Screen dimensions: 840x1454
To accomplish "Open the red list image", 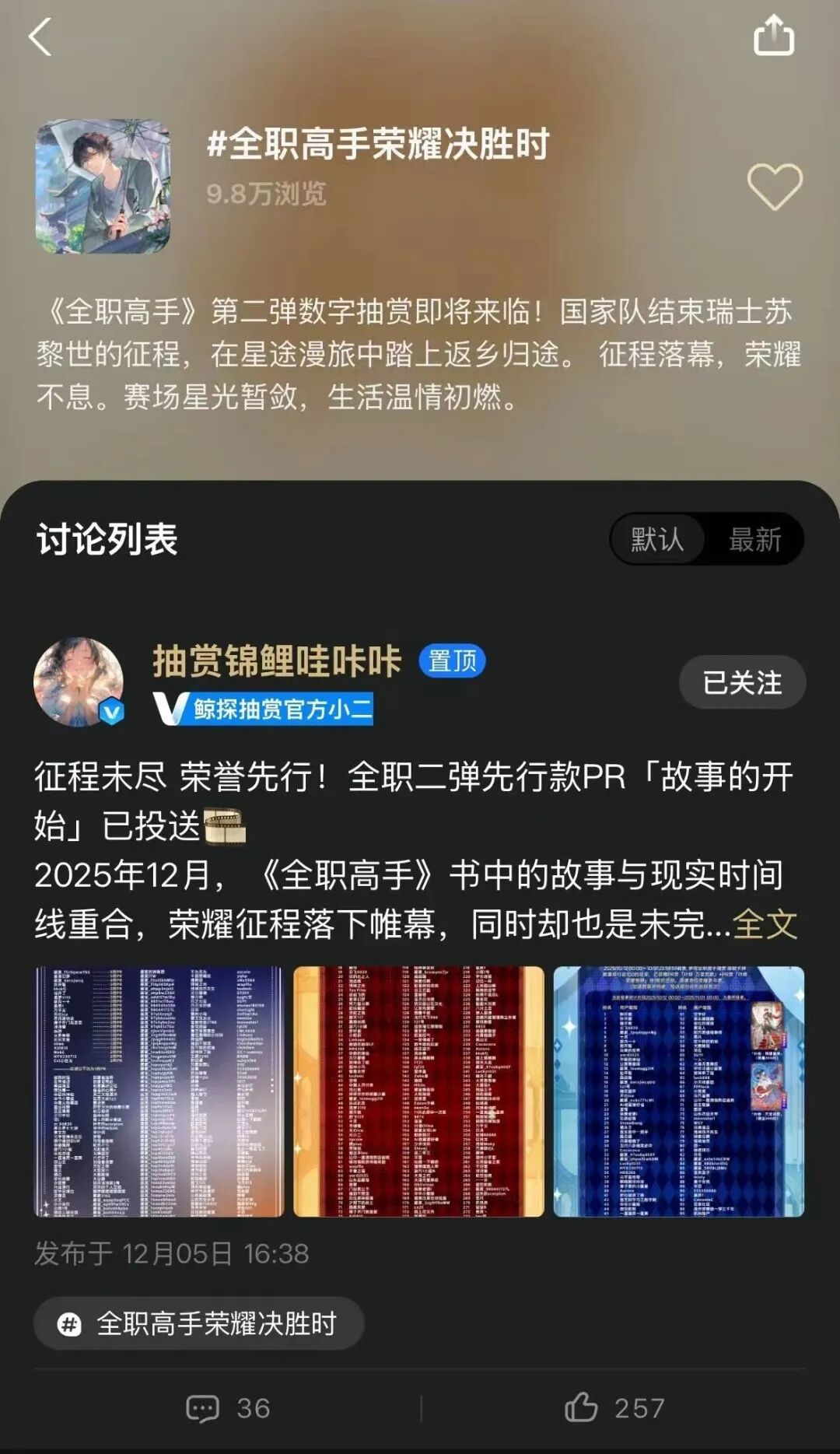I will pos(418,1091).
